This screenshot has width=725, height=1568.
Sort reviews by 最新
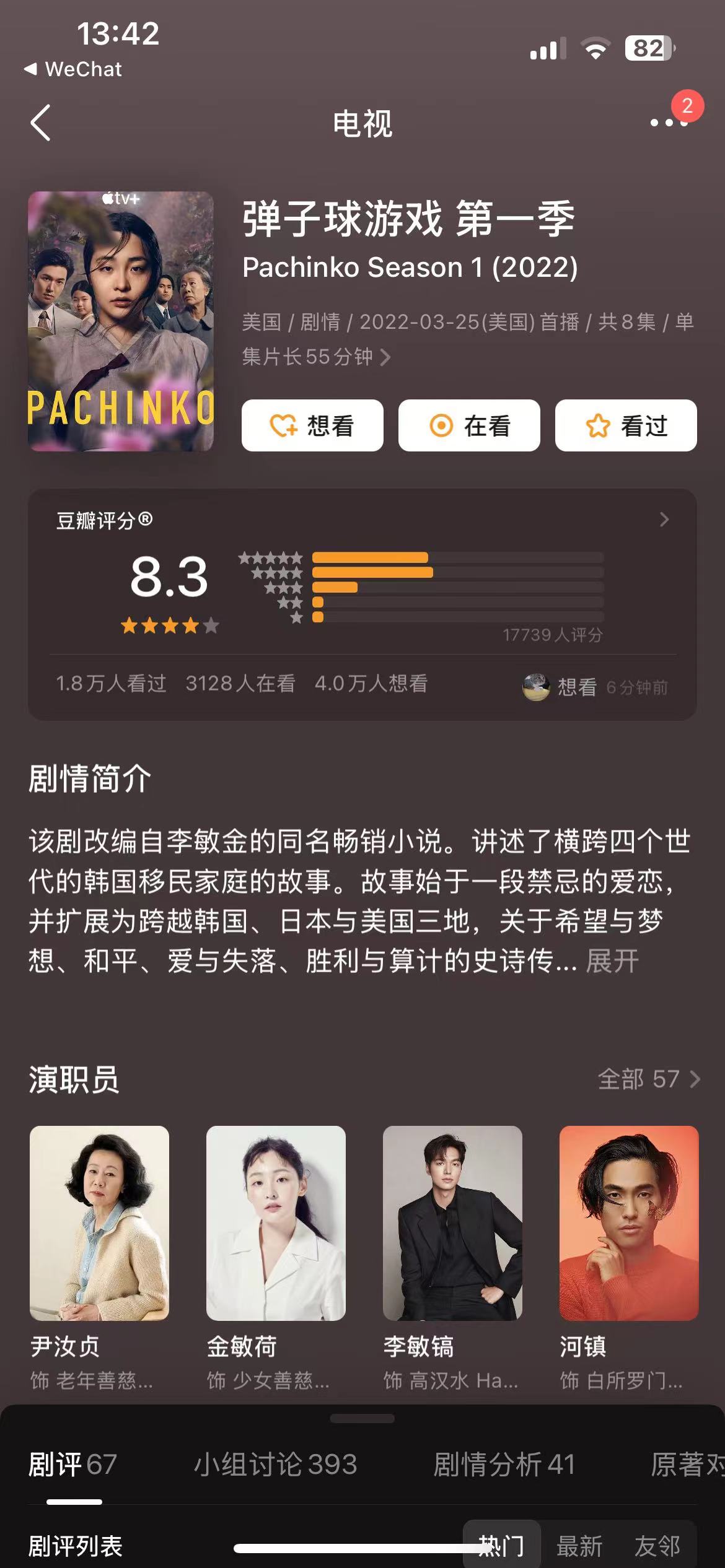point(579,1546)
